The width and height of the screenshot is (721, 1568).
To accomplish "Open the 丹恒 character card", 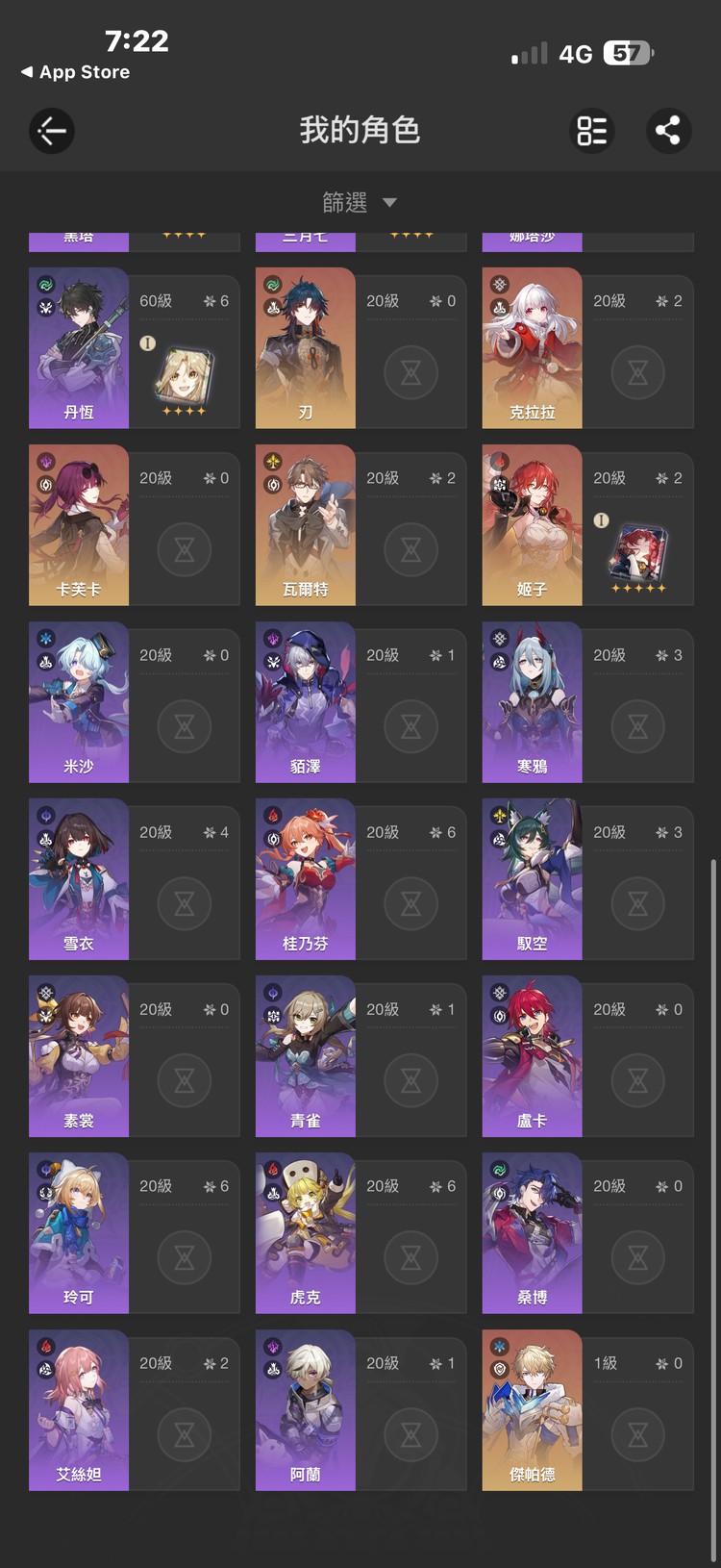I will click(135, 348).
